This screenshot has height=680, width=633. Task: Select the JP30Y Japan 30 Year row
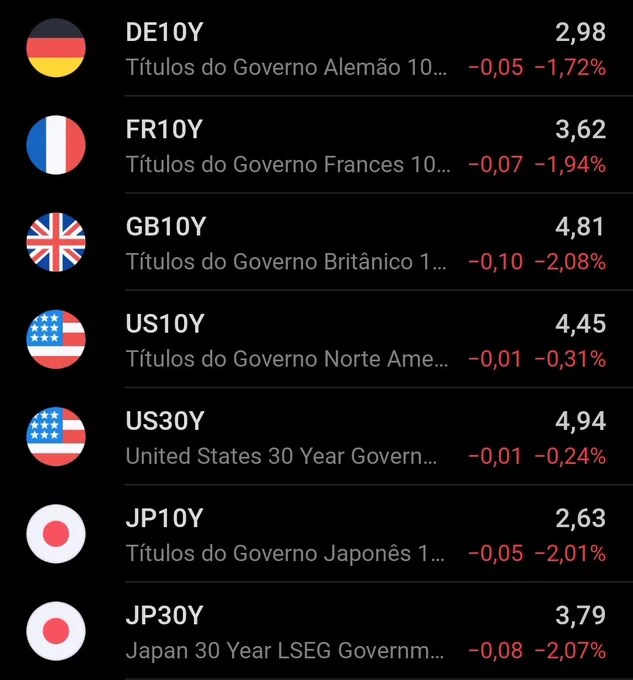pos(316,631)
